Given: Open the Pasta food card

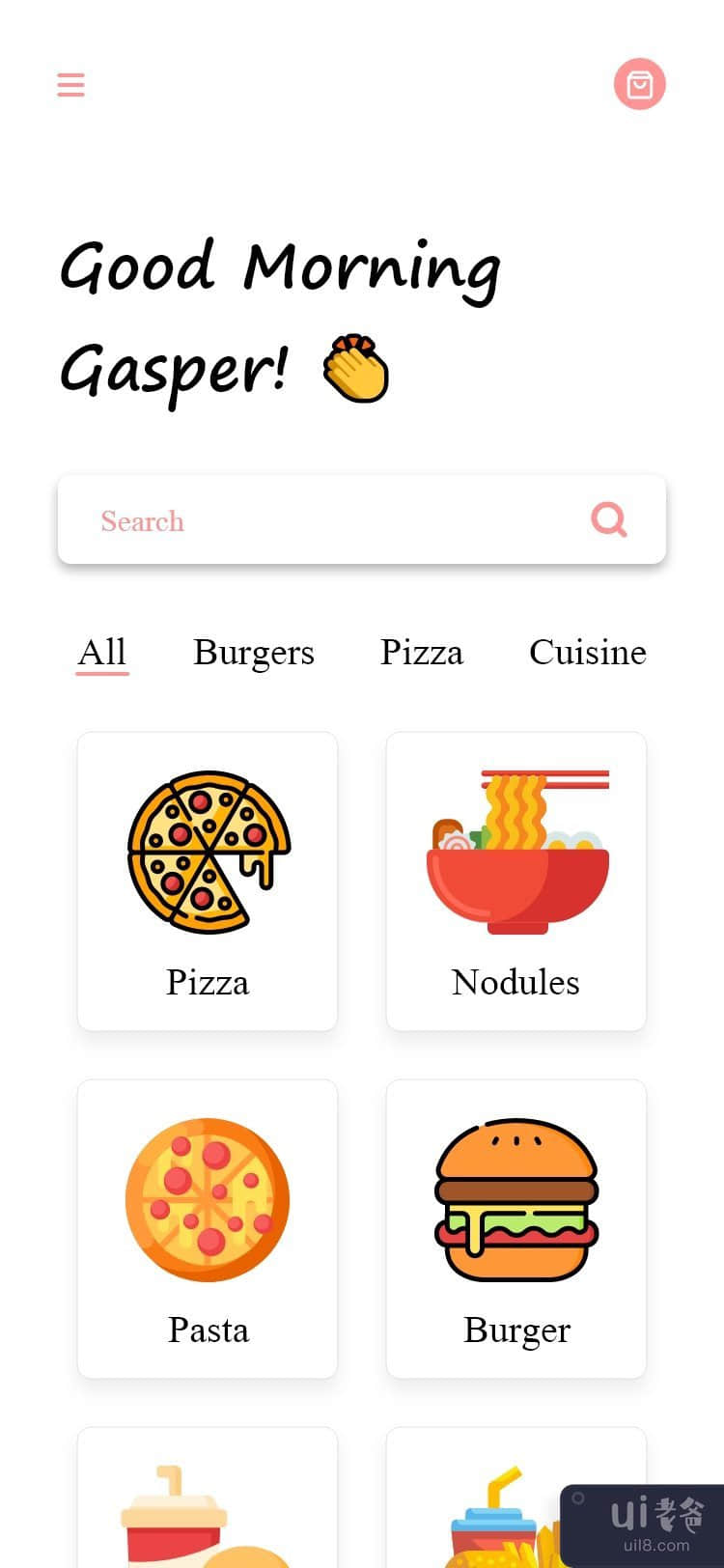Looking at the screenshot, I should click(x=208, y=1228).
